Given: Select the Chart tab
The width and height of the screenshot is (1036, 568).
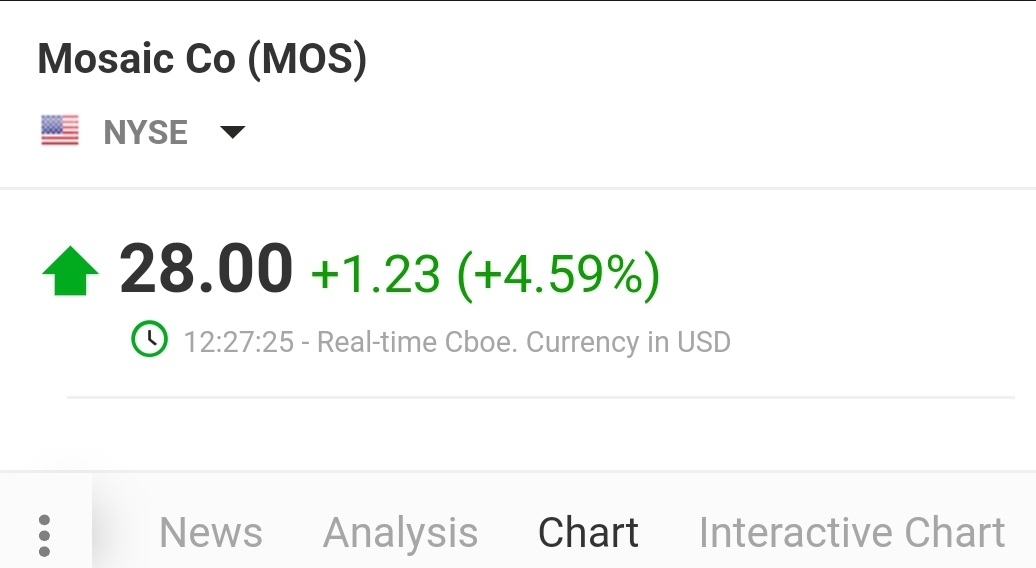Looking at the screenshot, I should pyautogui.click(x=588, y=533).
